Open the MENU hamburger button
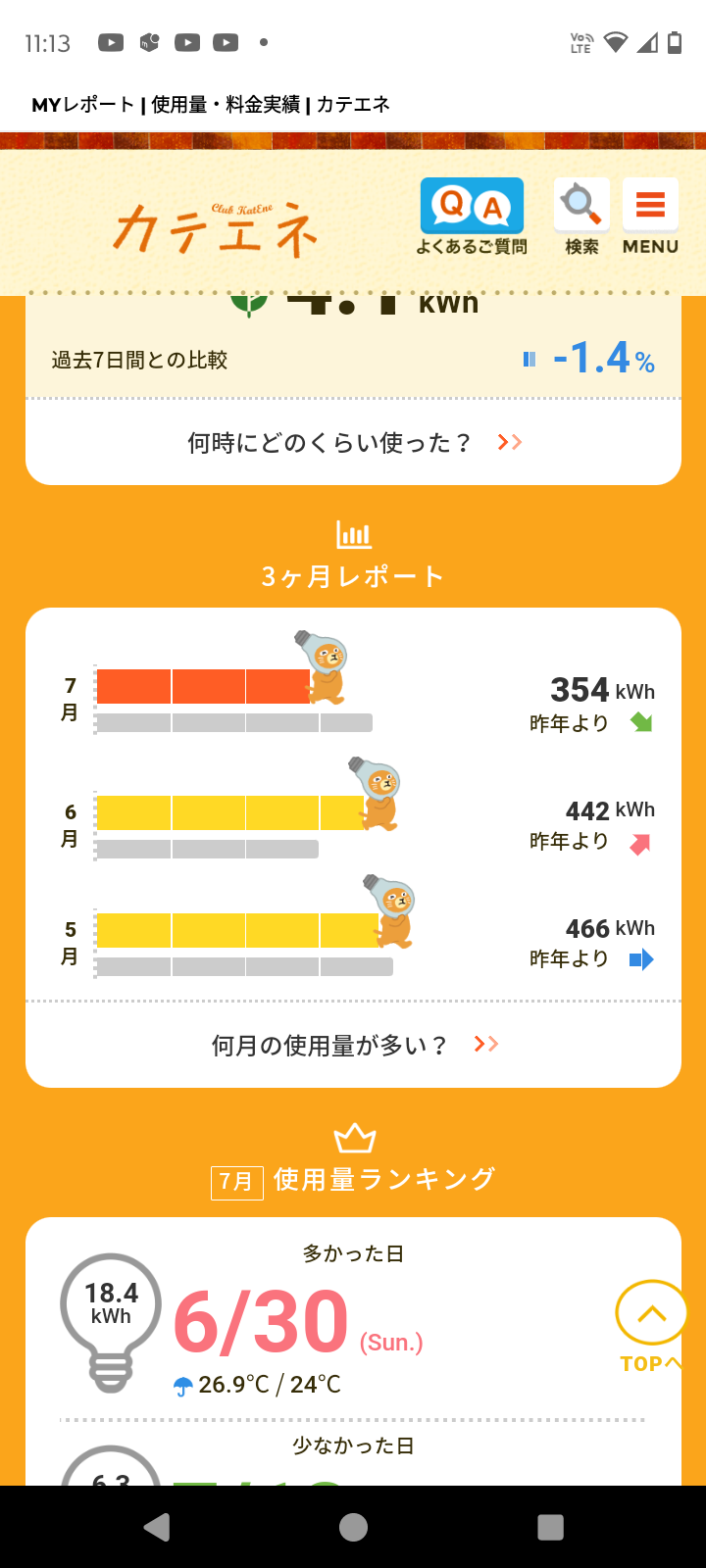This screenshot has height=1568, width=706. (x=650, y=217)
